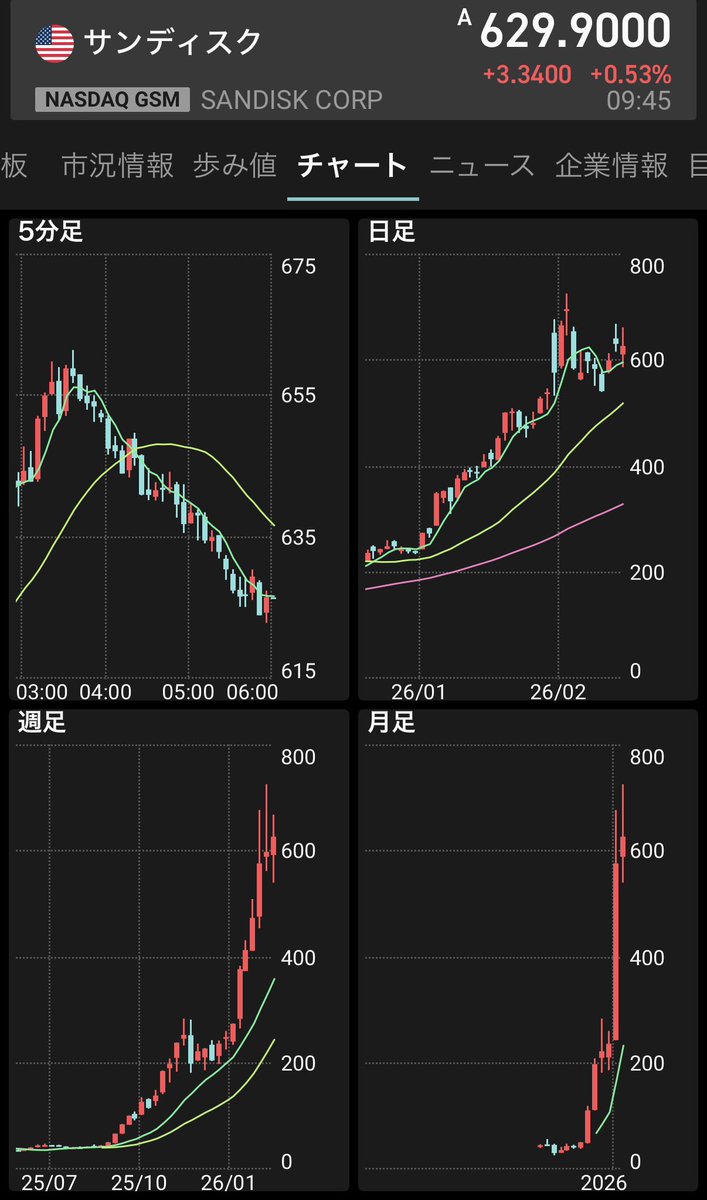Select the チャート tab
This screenshot has width=707, height=1200.
coord(353,166)
